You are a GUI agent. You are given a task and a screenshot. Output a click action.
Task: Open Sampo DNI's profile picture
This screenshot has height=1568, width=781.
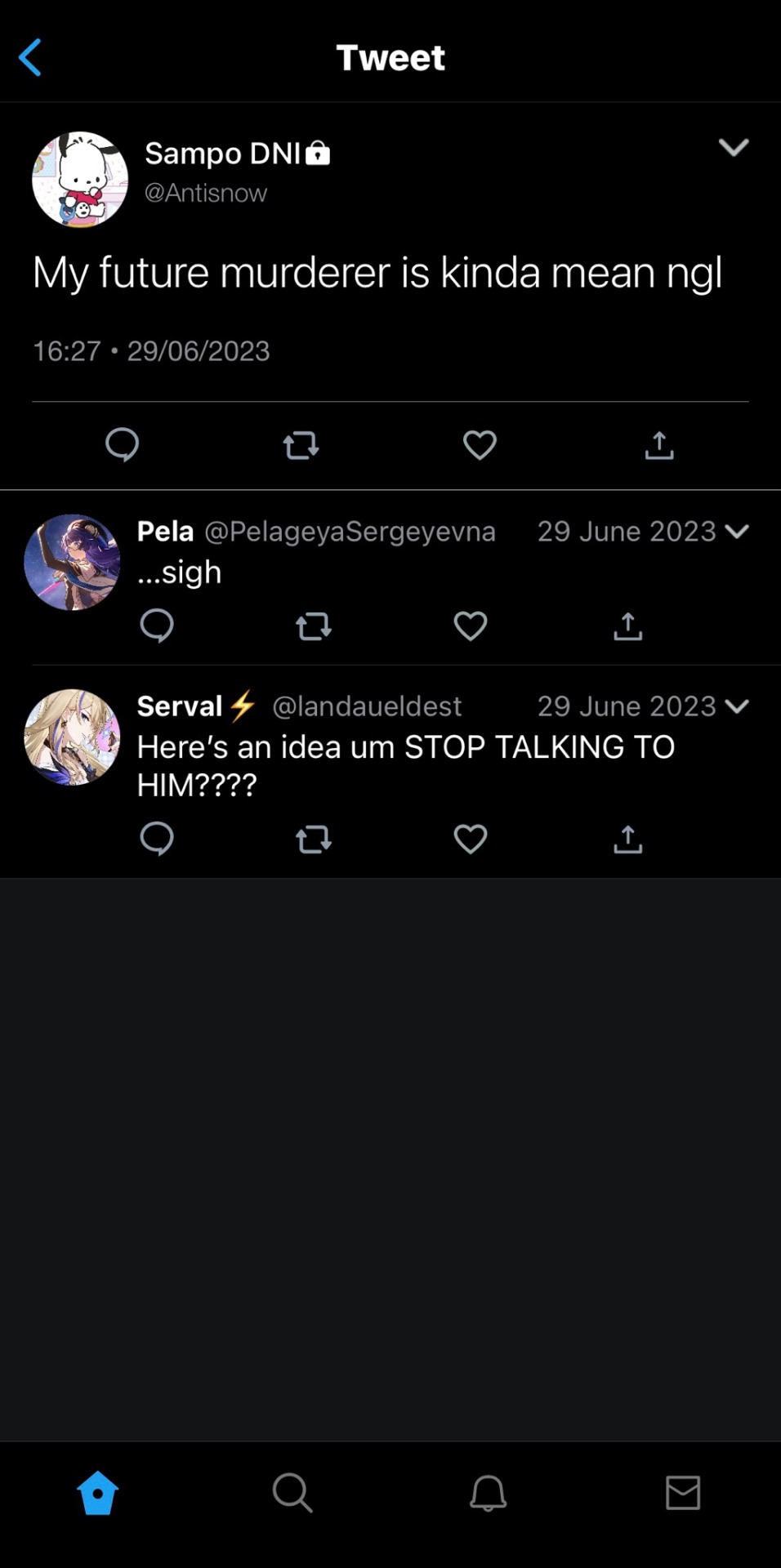click(80, 179)
